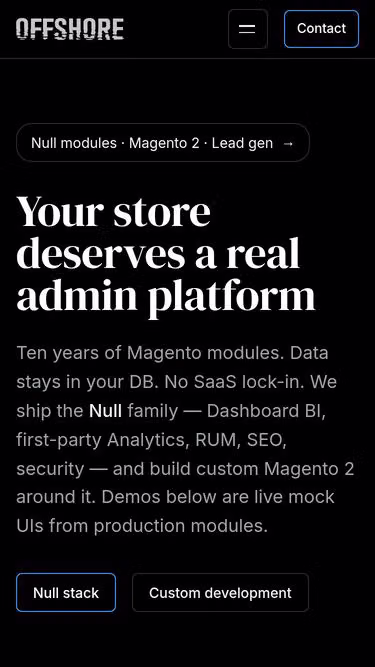Tap the OFFSHORE logo to go home

[70, 29]
